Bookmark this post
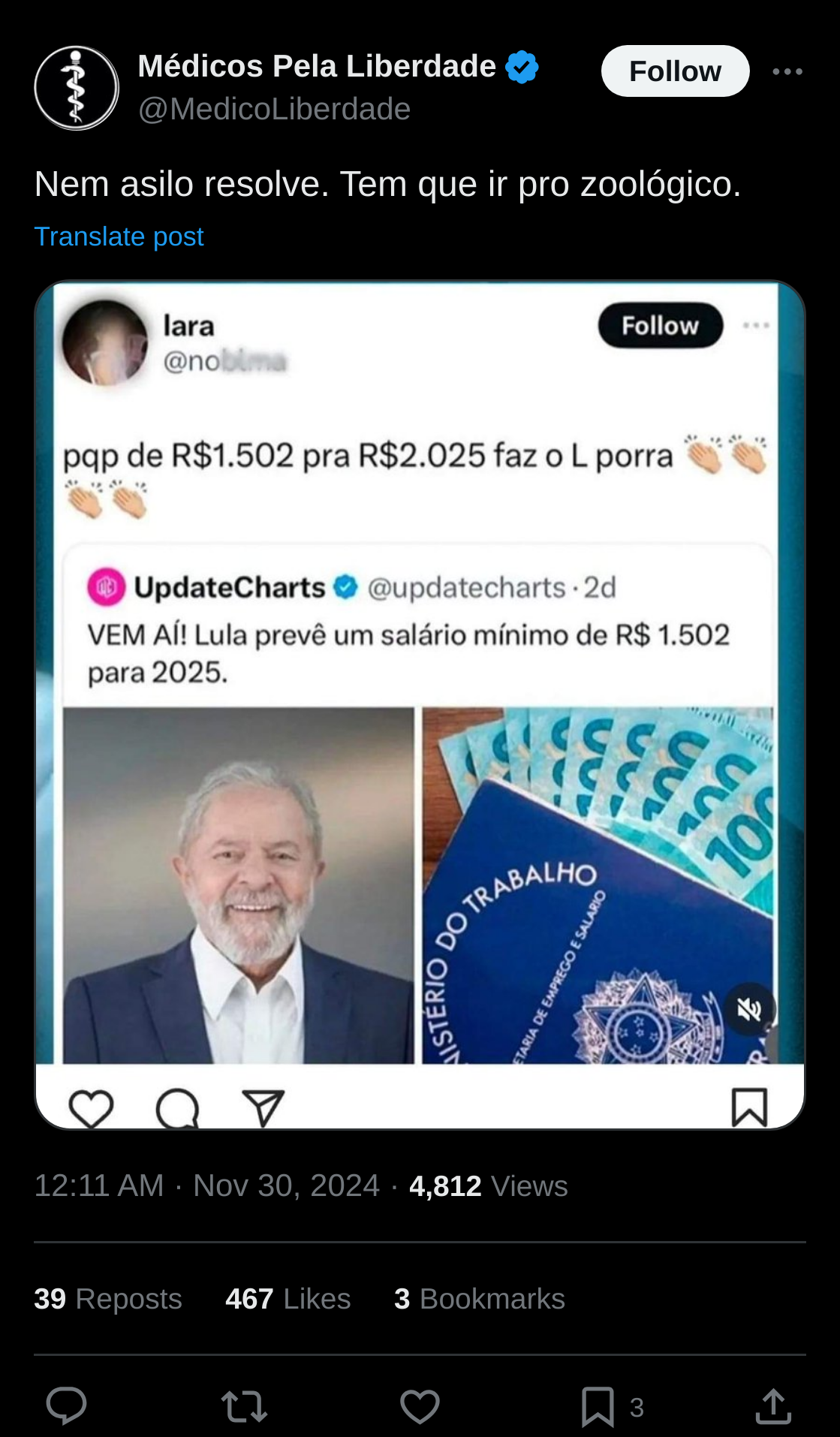 tap(598, 1405)
